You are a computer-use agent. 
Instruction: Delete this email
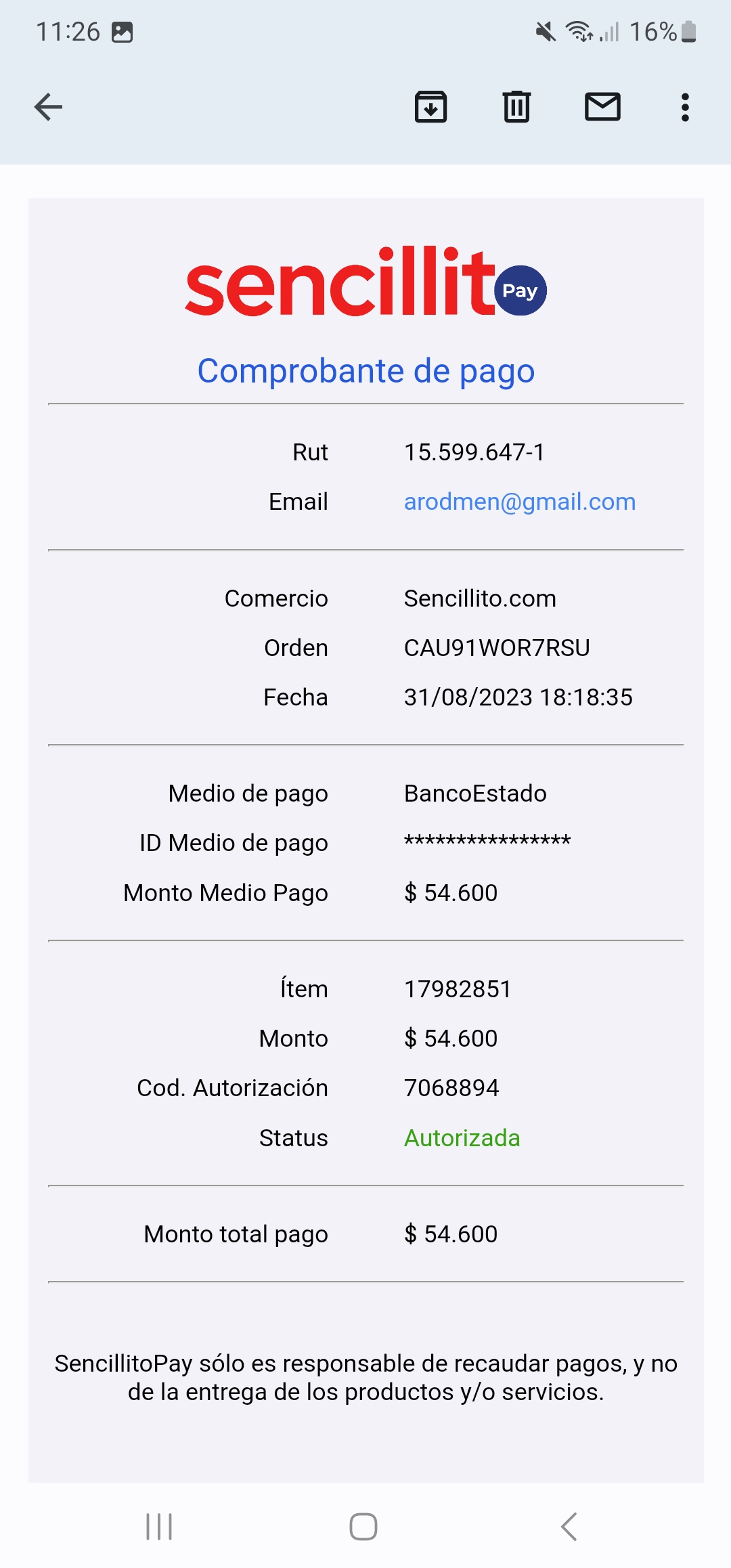(517, 107)
